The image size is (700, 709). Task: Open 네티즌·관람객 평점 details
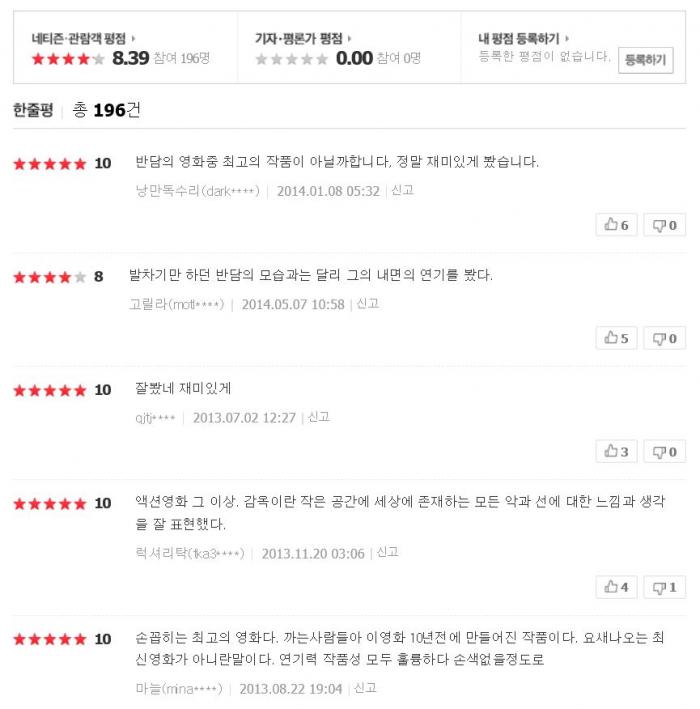tap(83, 38)
